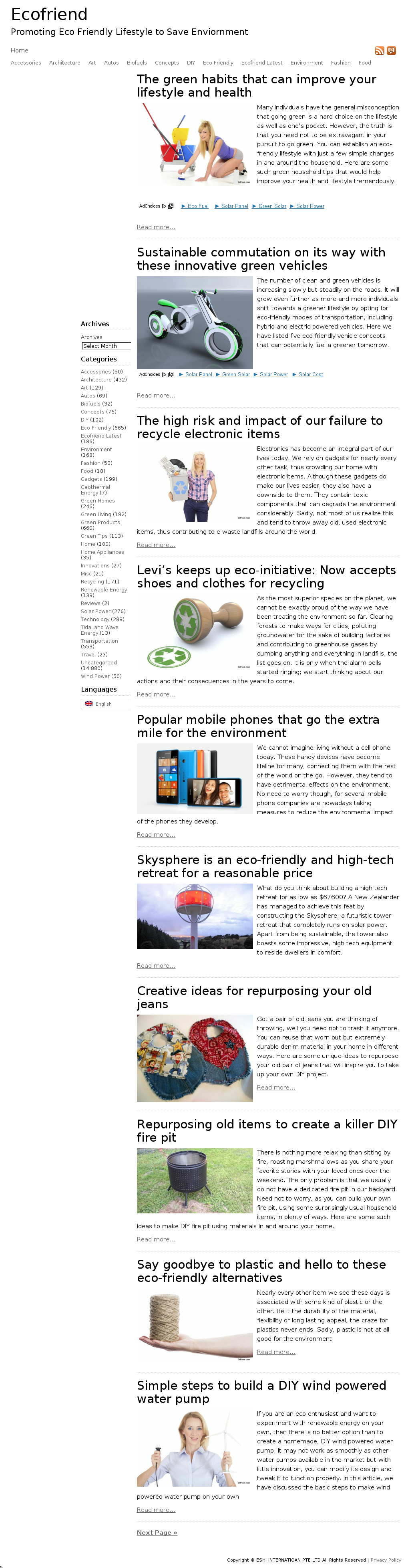Open the Levi's recycling article title
Viewport: 410px width, 1568px height.
click(x=266, y=577)
